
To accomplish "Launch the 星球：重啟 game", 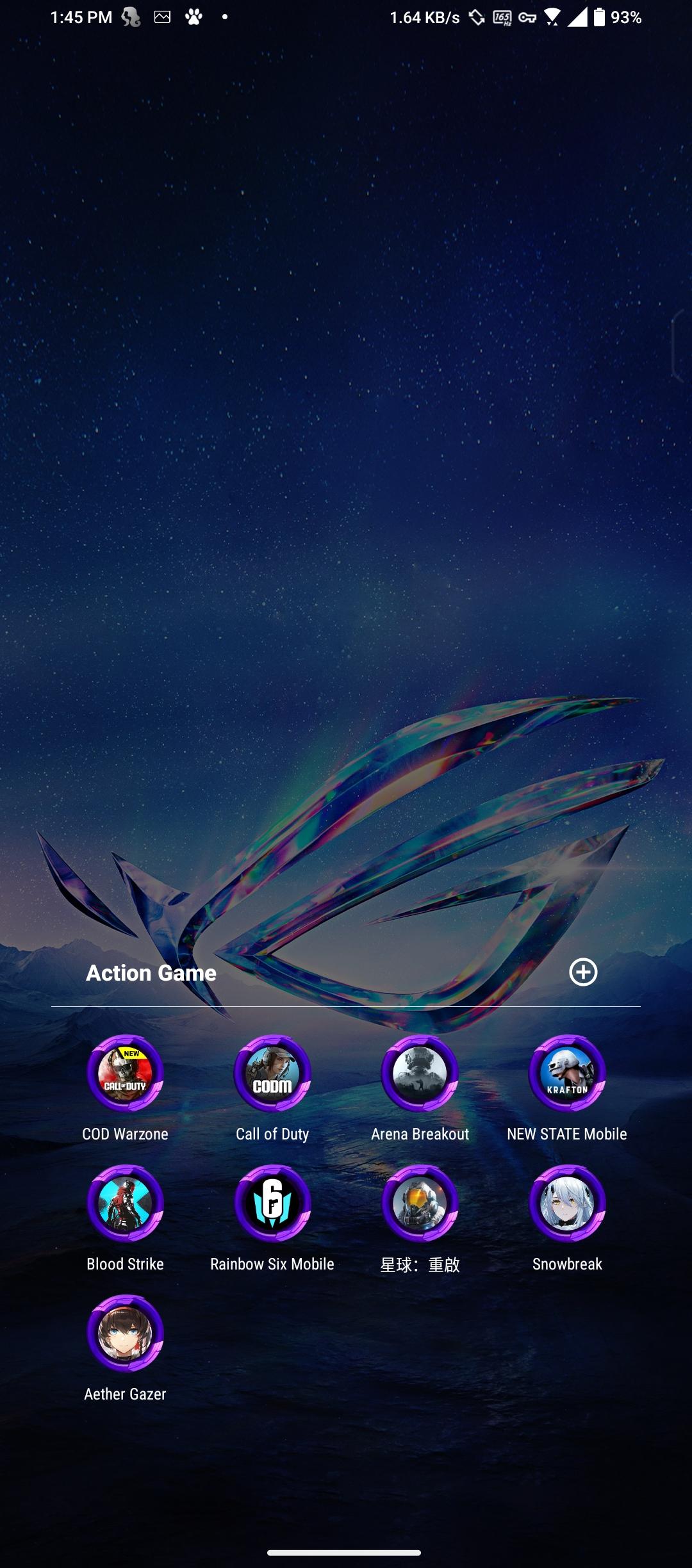I will 420,1204.
